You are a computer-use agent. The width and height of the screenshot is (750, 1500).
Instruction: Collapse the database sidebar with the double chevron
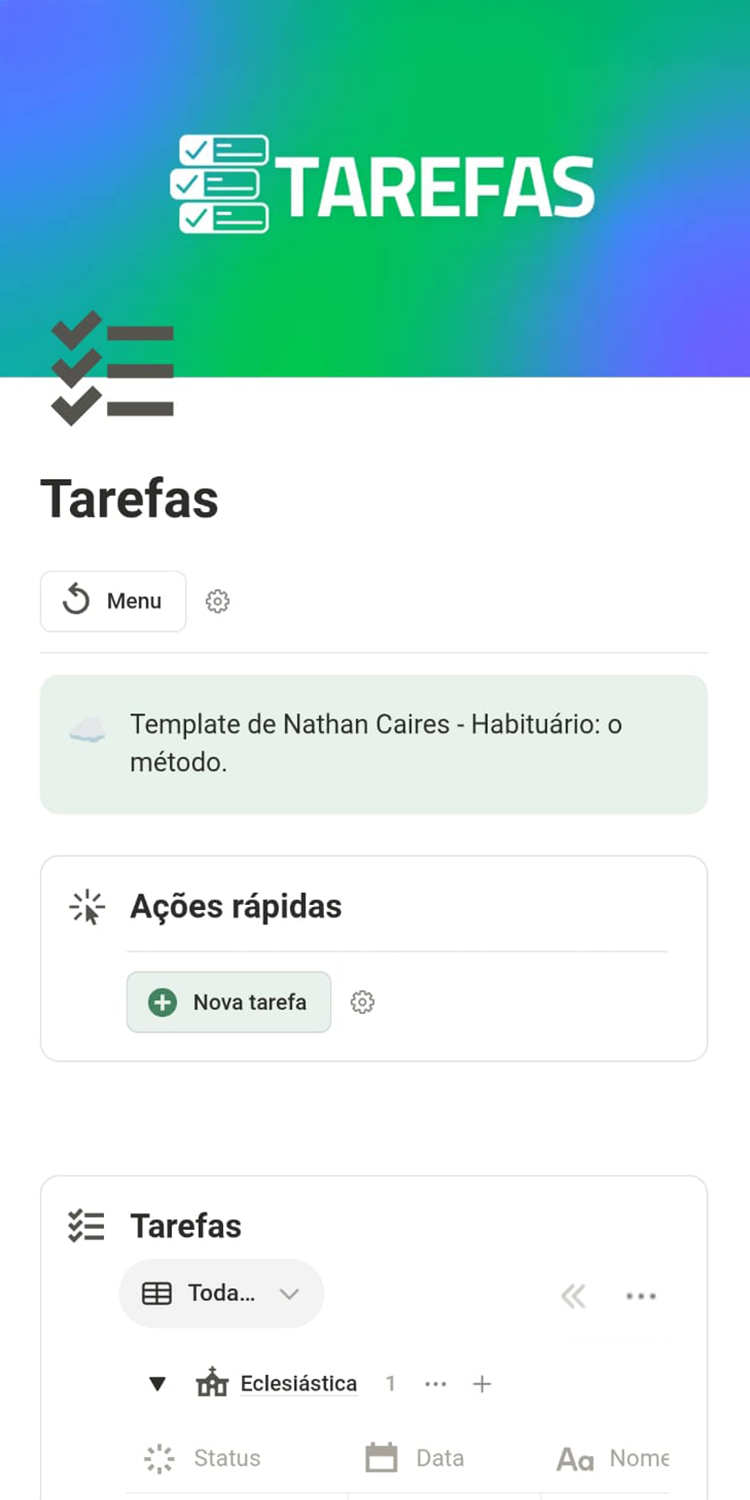[572, 1295]
